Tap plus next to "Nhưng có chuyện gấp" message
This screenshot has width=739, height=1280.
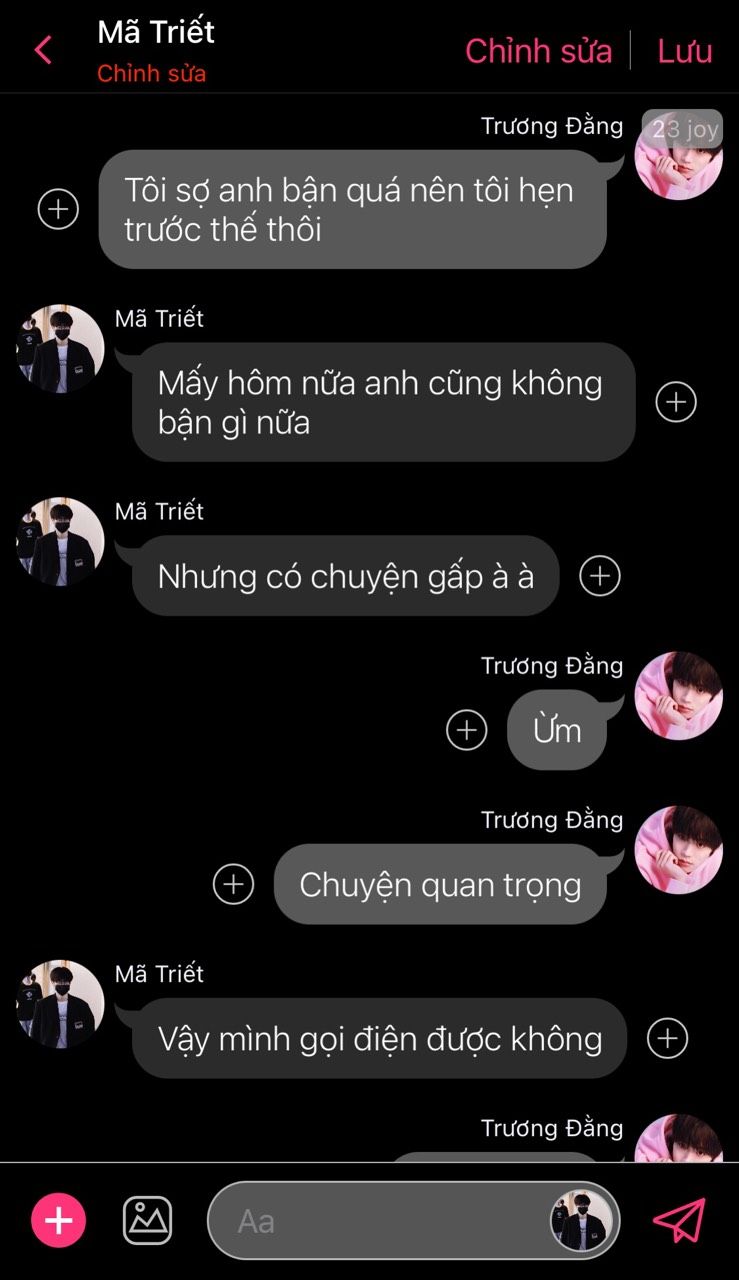pos(600,576)
